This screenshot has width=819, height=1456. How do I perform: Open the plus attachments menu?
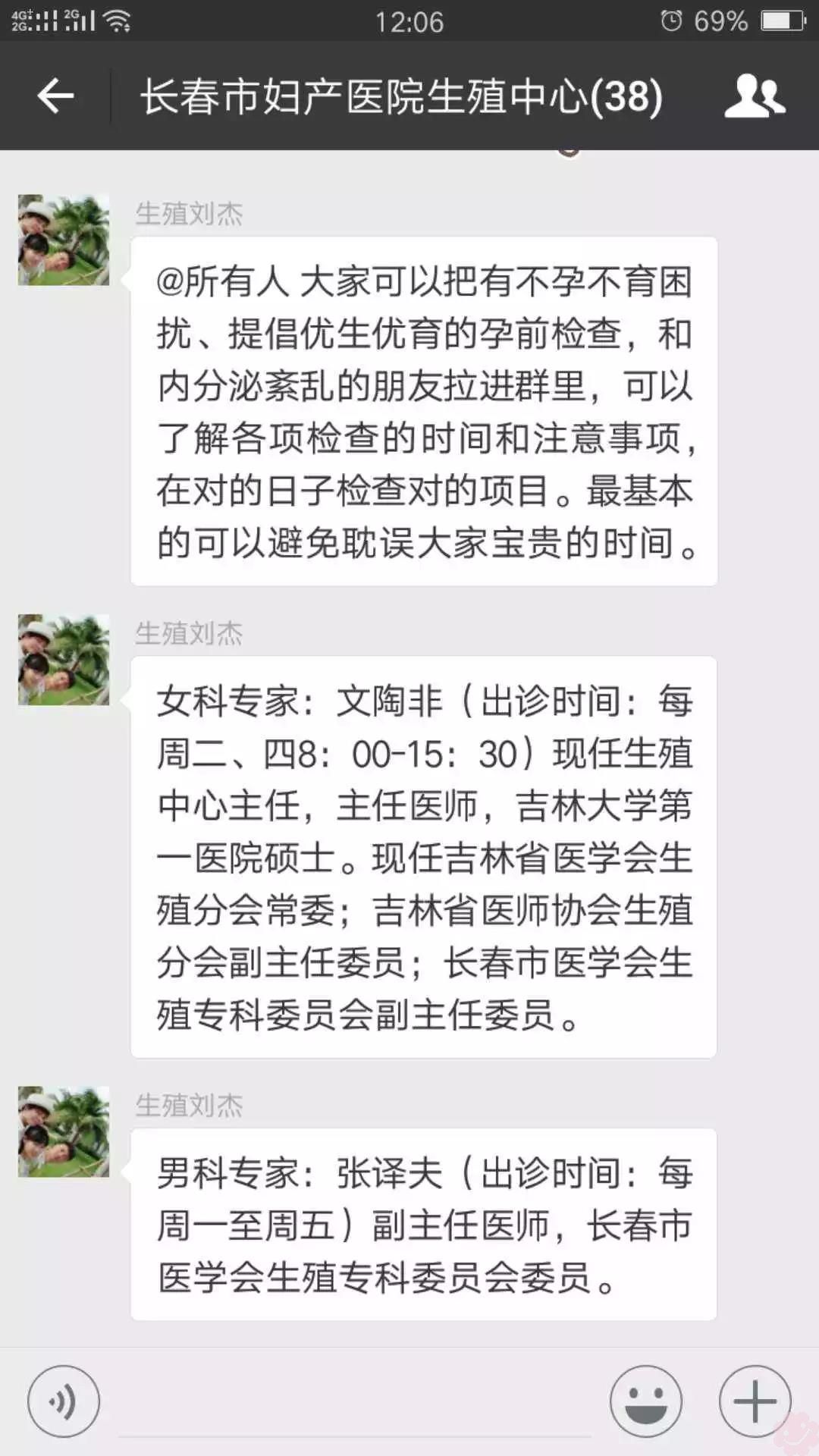[755, 1401]
